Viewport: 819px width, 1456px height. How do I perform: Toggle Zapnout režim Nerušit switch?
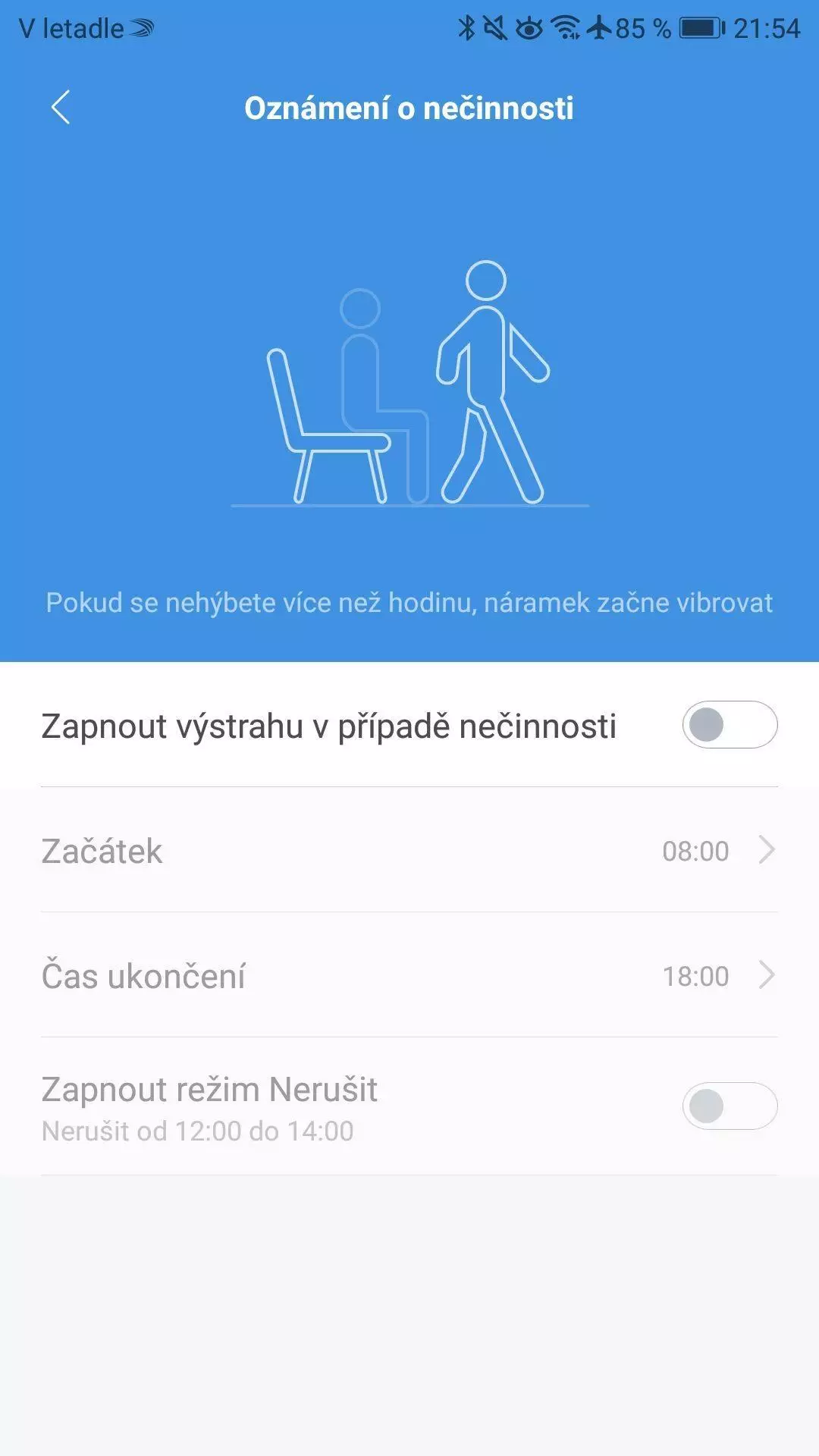(730, 1106)
